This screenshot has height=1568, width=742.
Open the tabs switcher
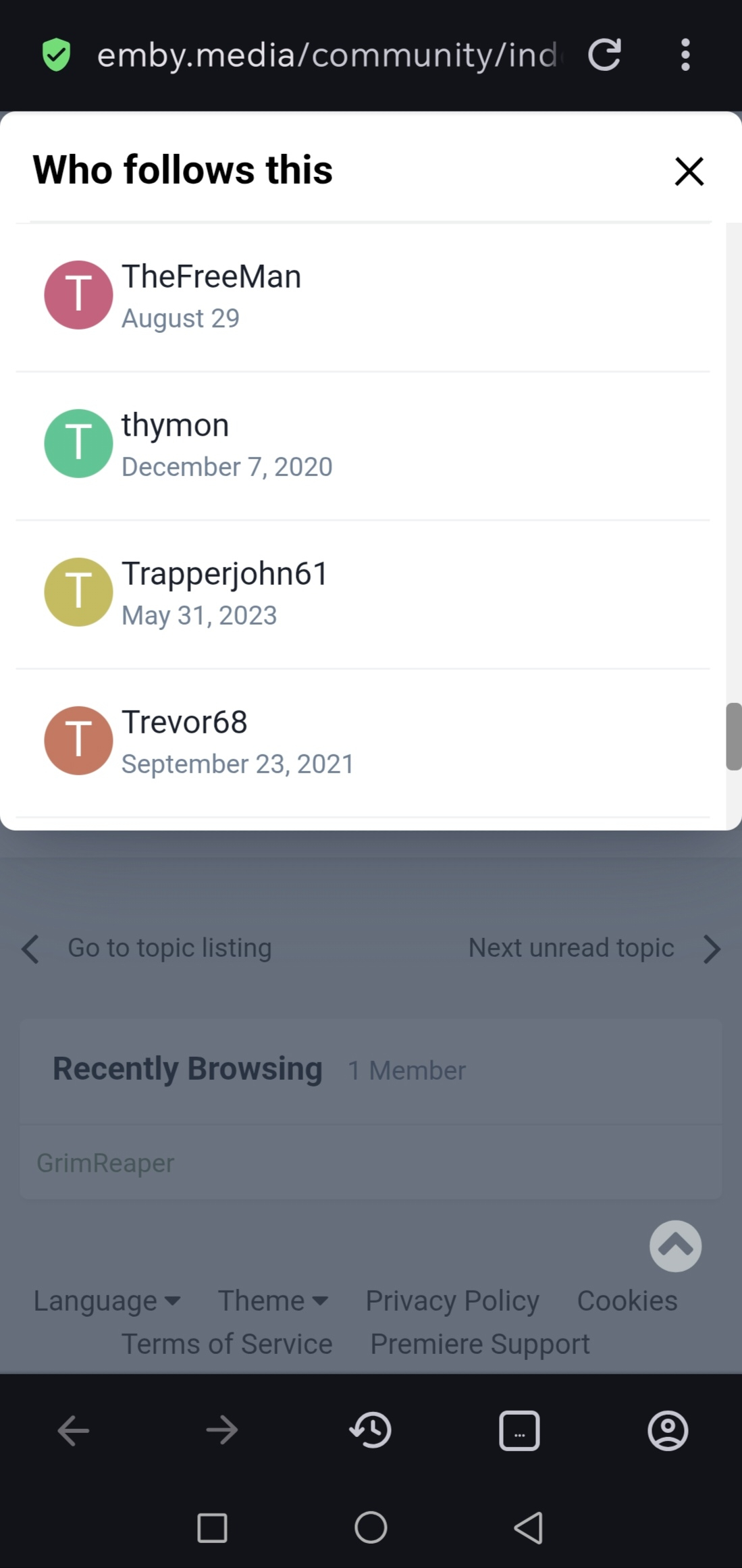pos(519,1430)
